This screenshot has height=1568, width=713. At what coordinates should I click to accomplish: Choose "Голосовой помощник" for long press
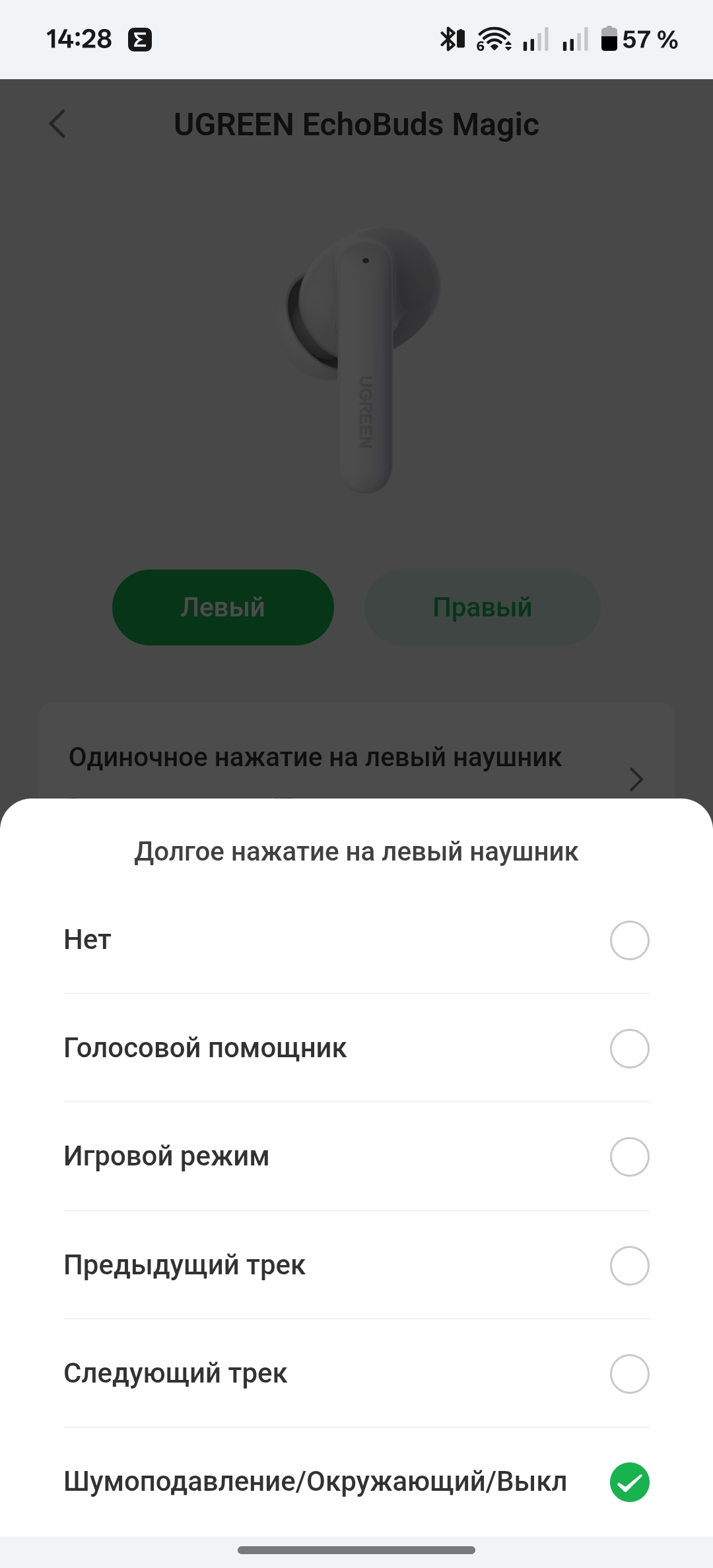point(628,1049)
